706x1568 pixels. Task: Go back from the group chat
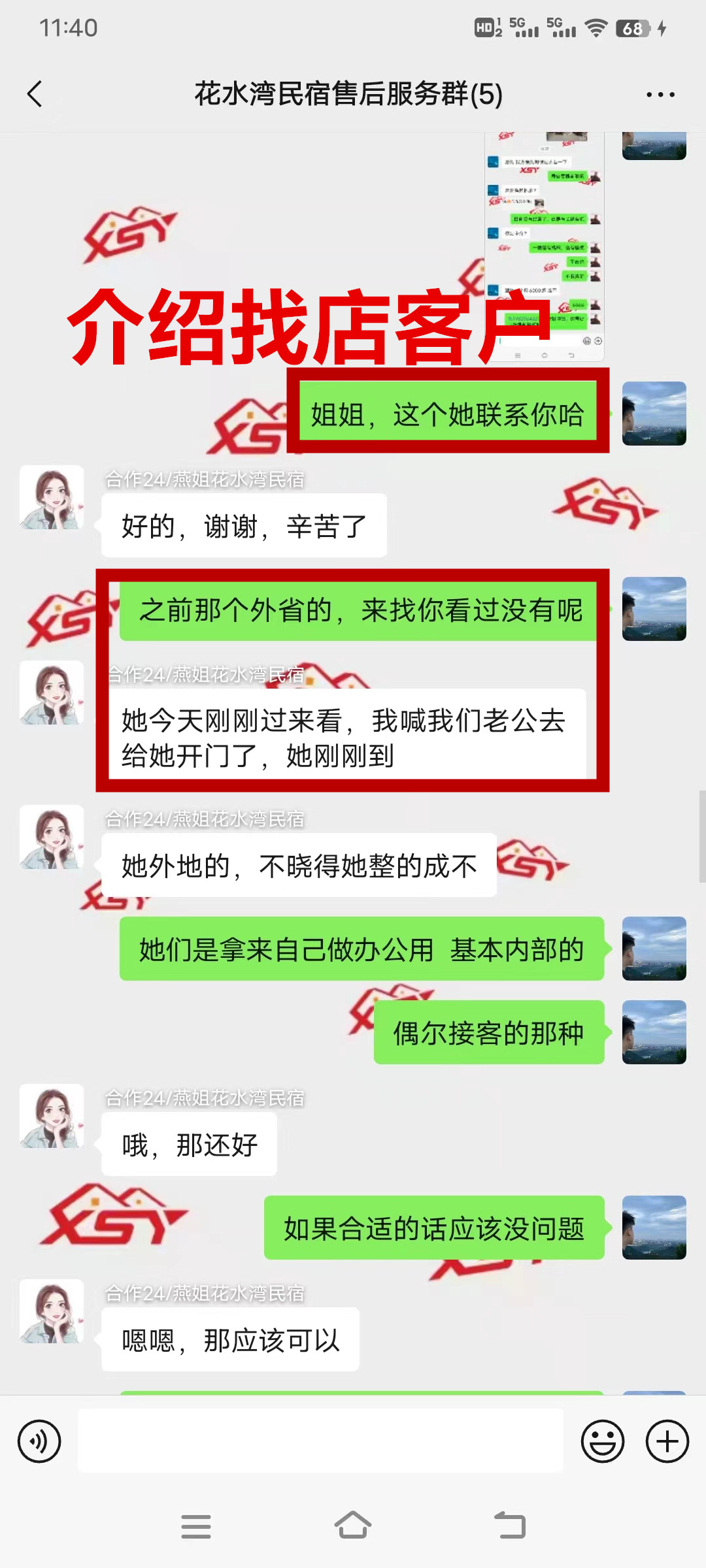point(35,94)
